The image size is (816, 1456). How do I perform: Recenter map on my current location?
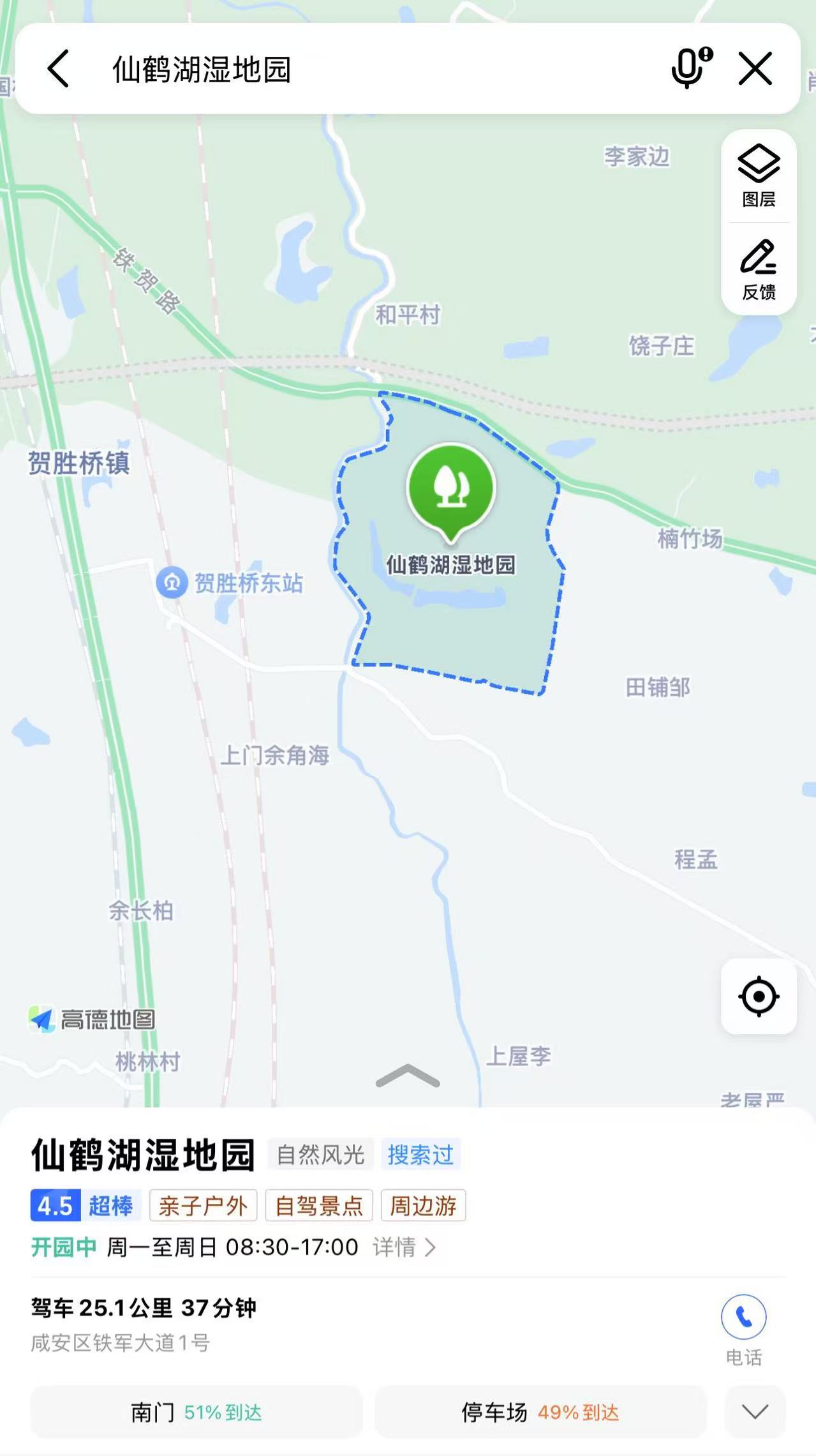point(759,996)
